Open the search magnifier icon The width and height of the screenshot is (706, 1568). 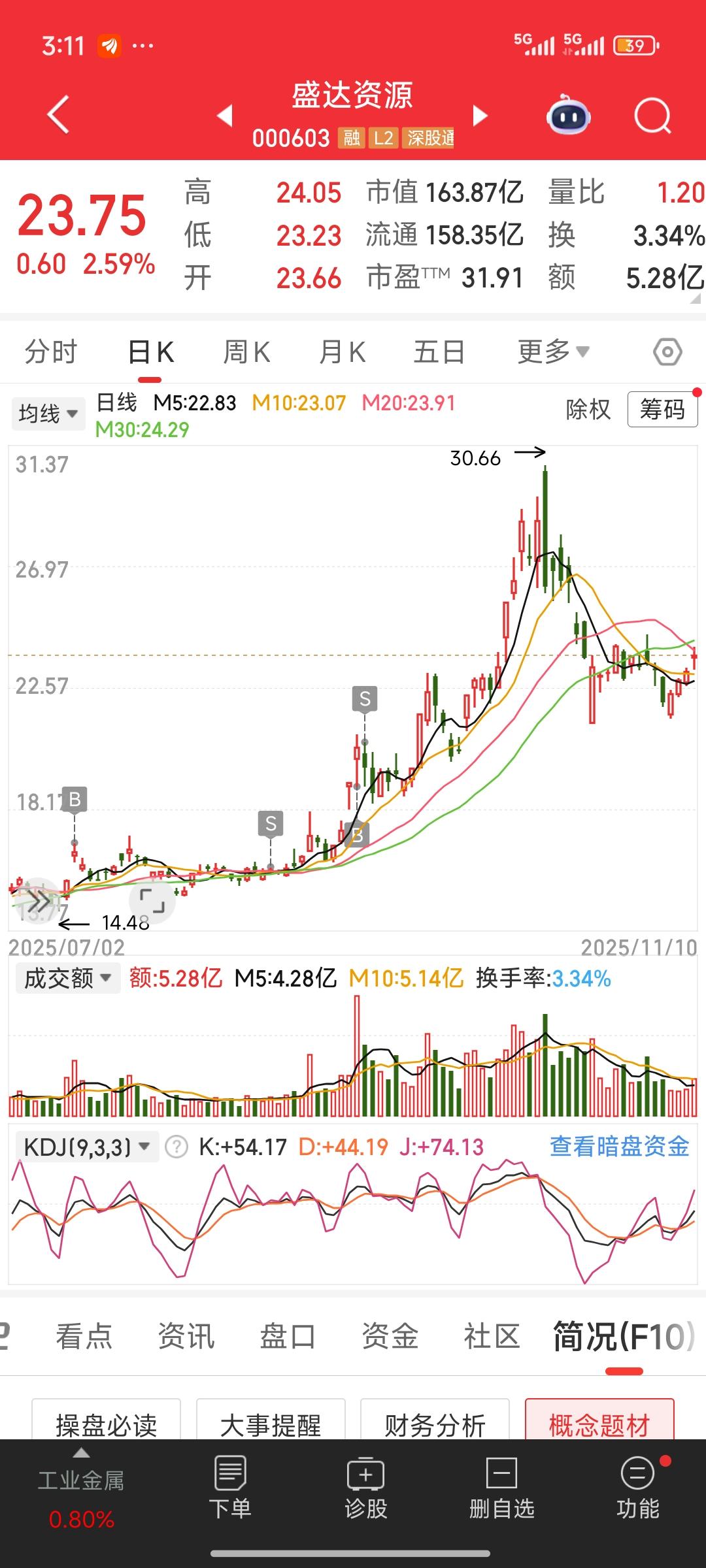point(652,116)
